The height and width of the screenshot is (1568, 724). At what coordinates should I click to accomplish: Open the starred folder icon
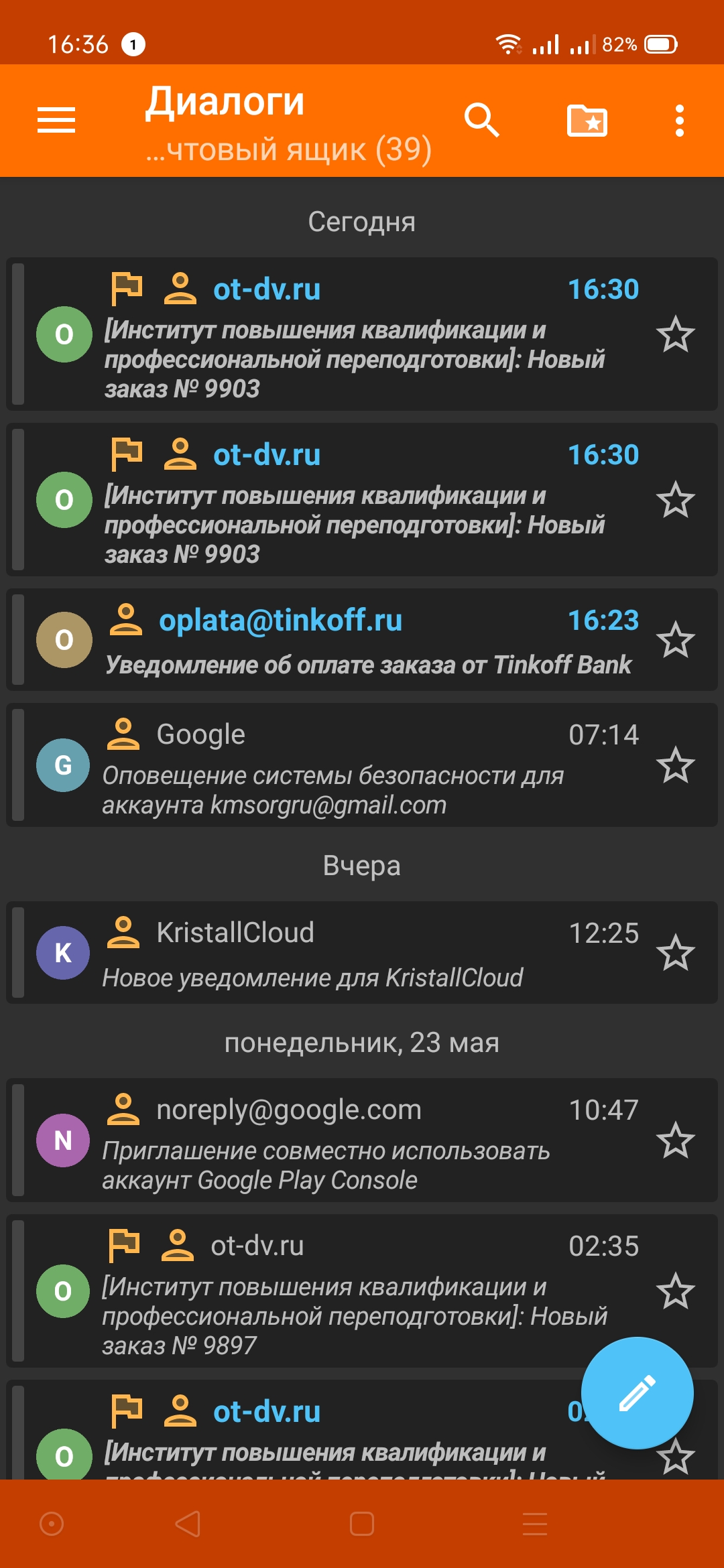point(587,121)
